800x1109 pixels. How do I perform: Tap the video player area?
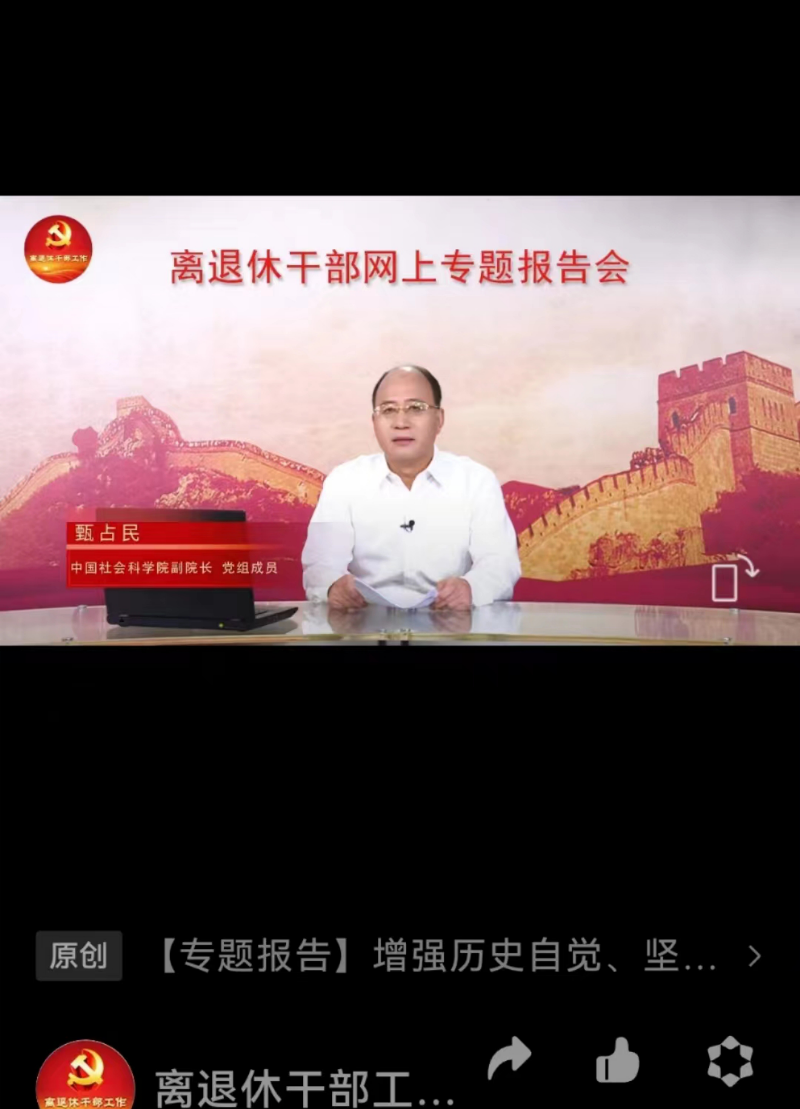(x=400, y=420)
